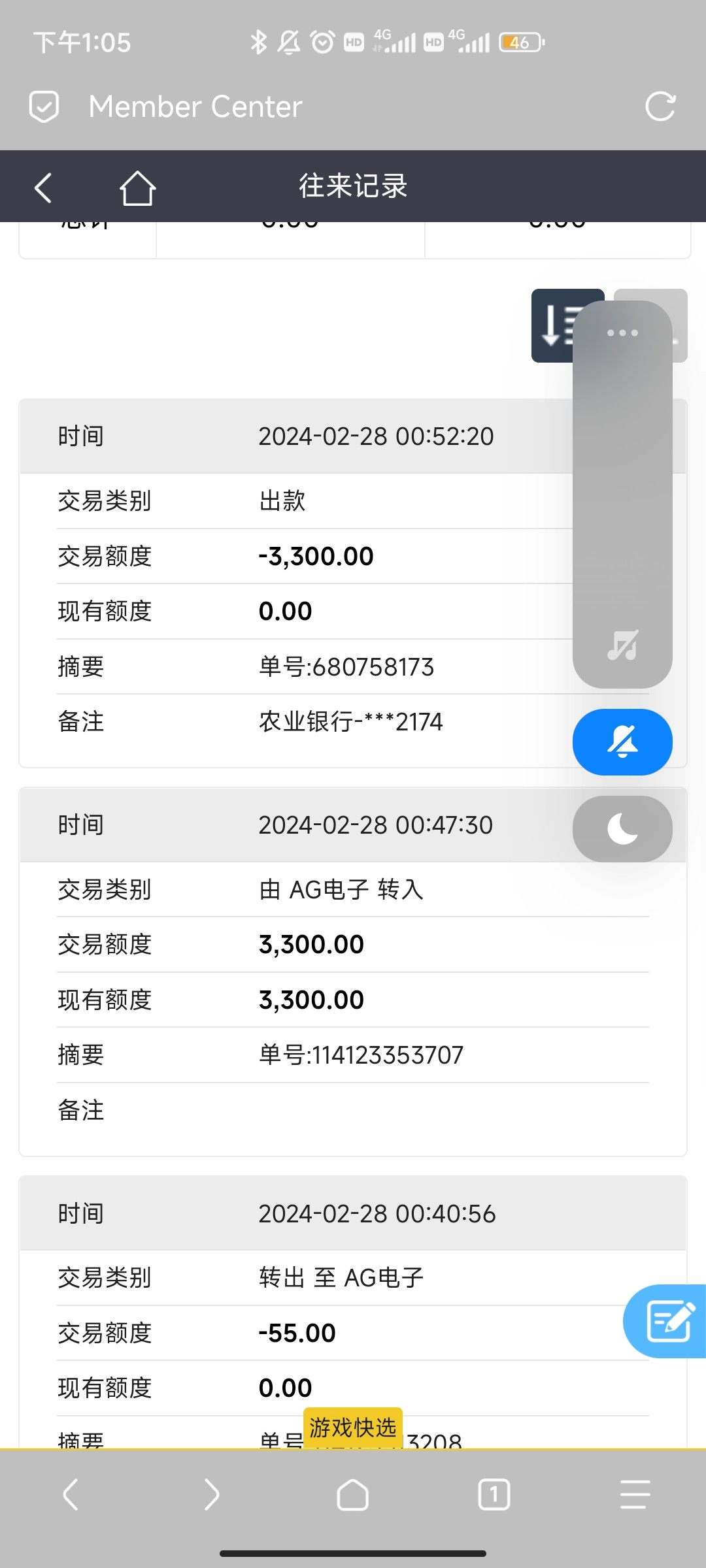Tap the security shield icon
Screen dimensions: 706x1568
point(44,106)
